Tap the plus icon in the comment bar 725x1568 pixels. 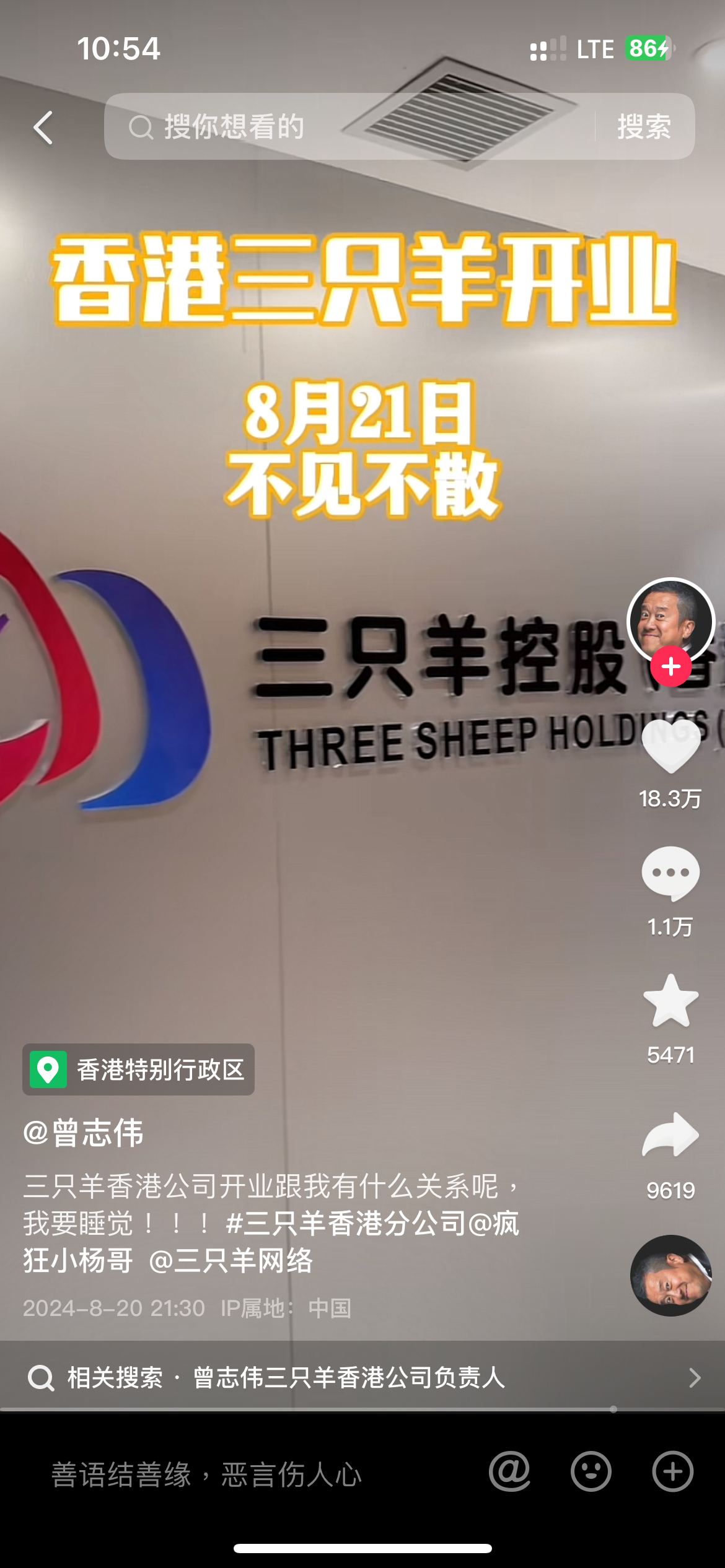[672, 1471]
